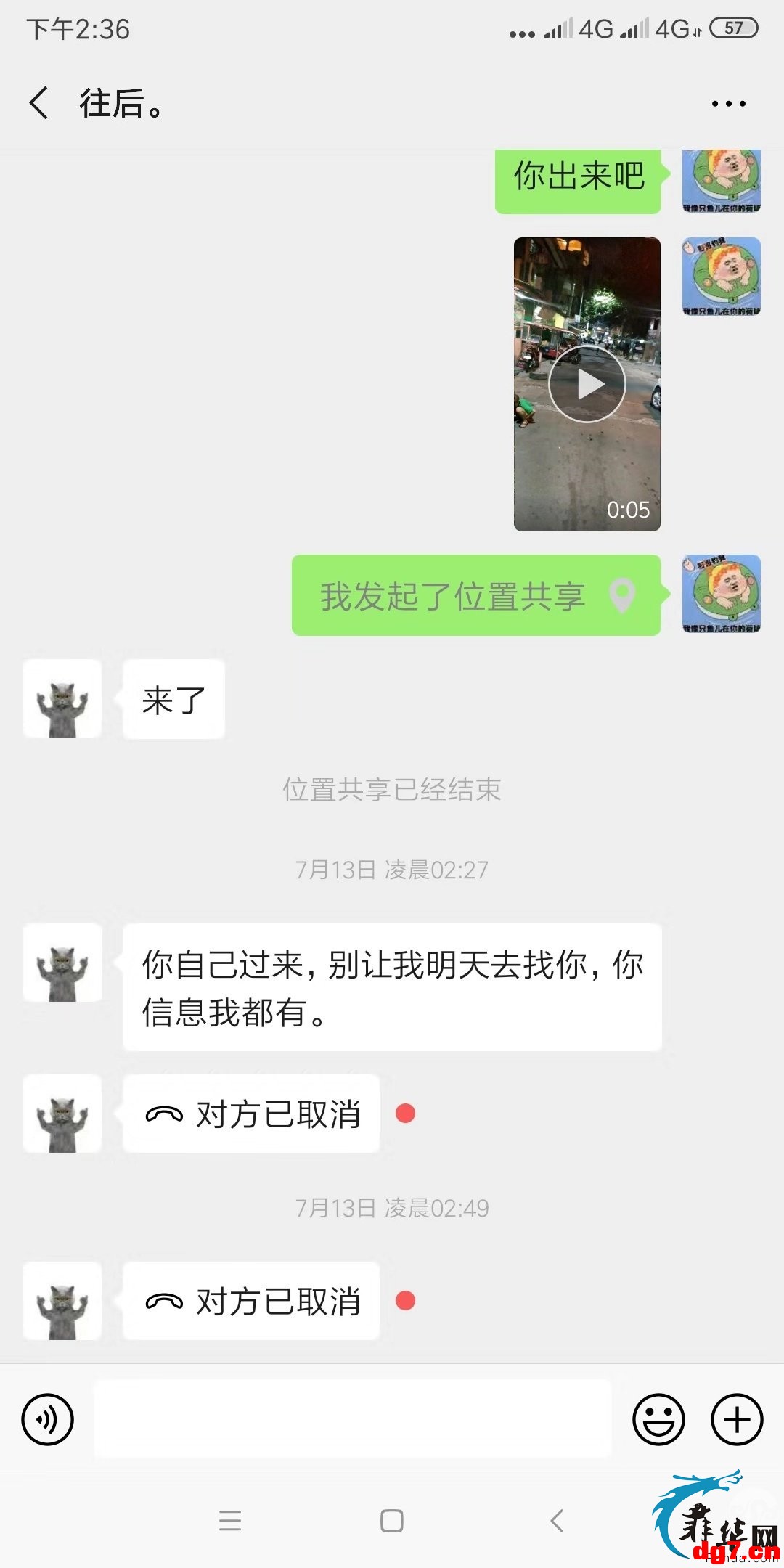Play the 0:05 street video

(x=587, y=384)
